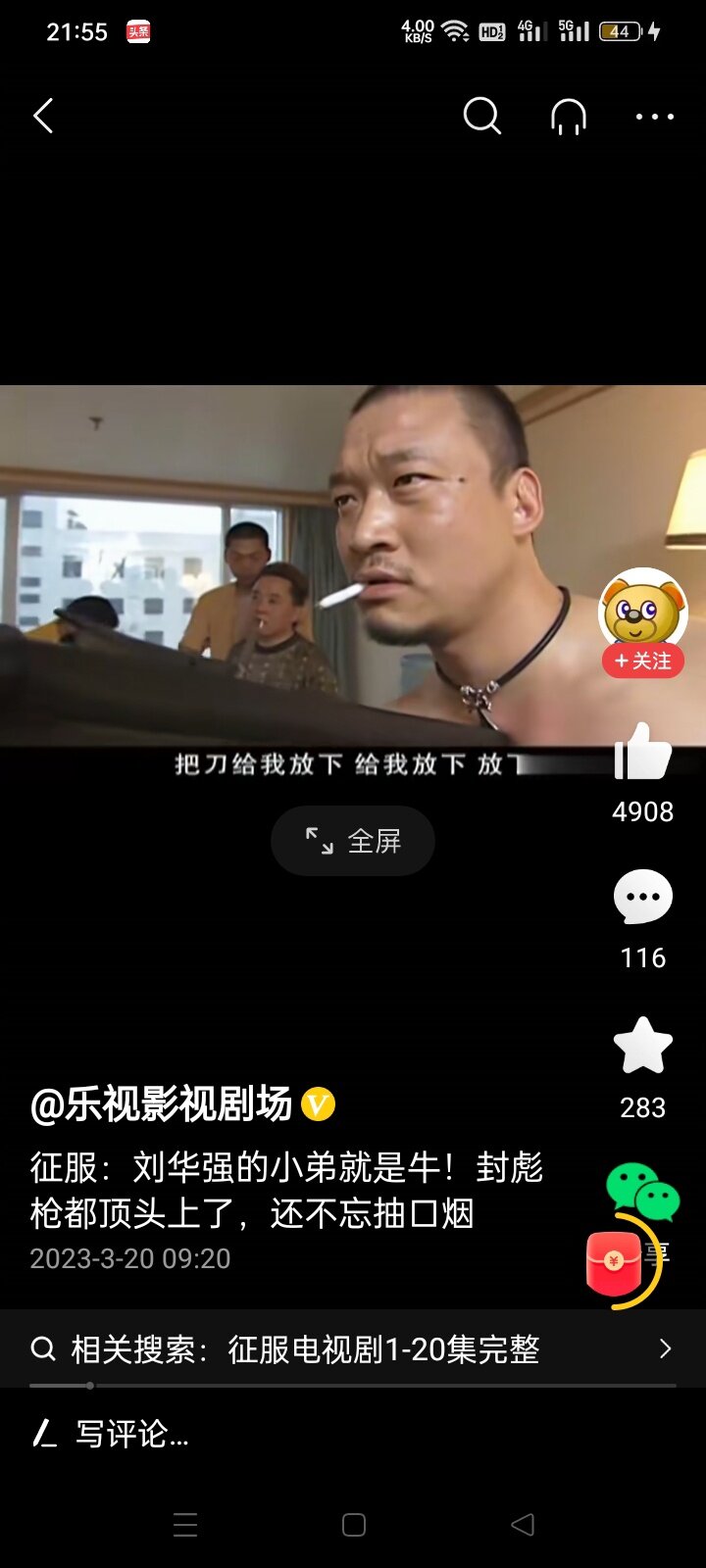The width and height of the screenshot is (706, 1568).
Task: Share the video to WeChat
Action: point(642,1191)
